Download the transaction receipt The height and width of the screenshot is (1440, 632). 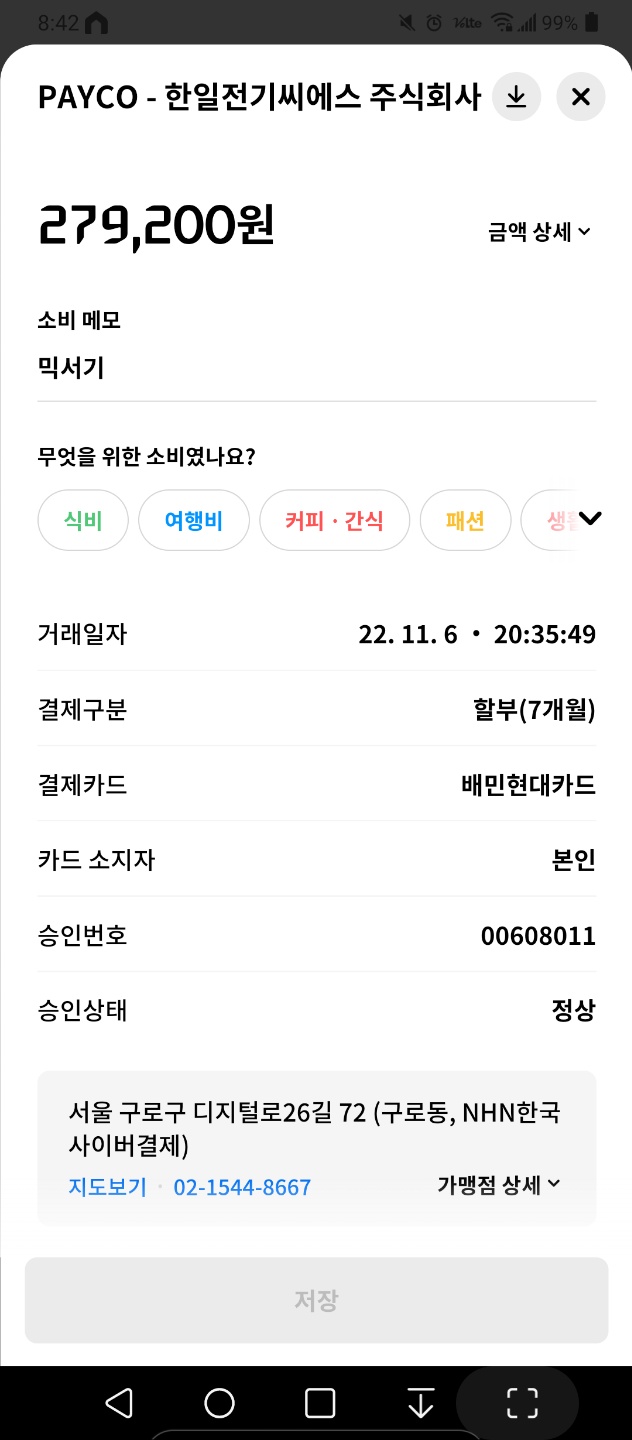coord(516,97)
